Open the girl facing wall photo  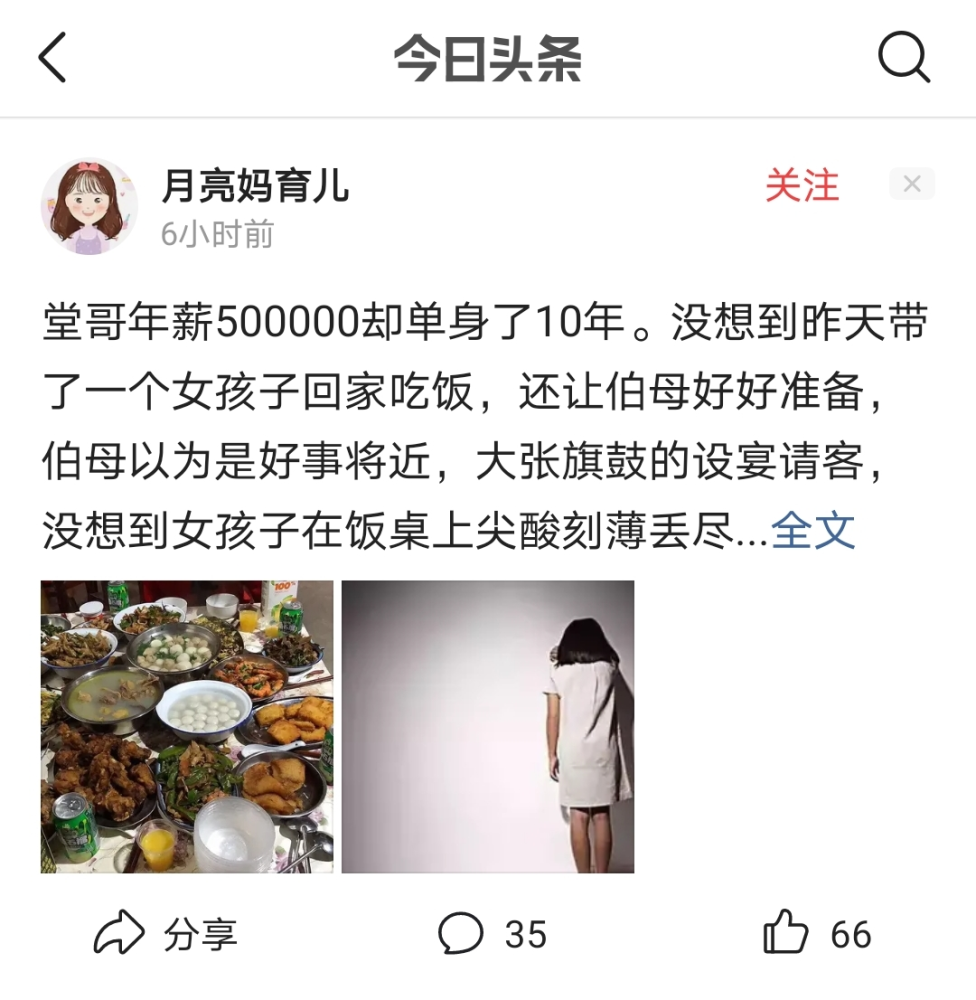(x=488, y=727)
